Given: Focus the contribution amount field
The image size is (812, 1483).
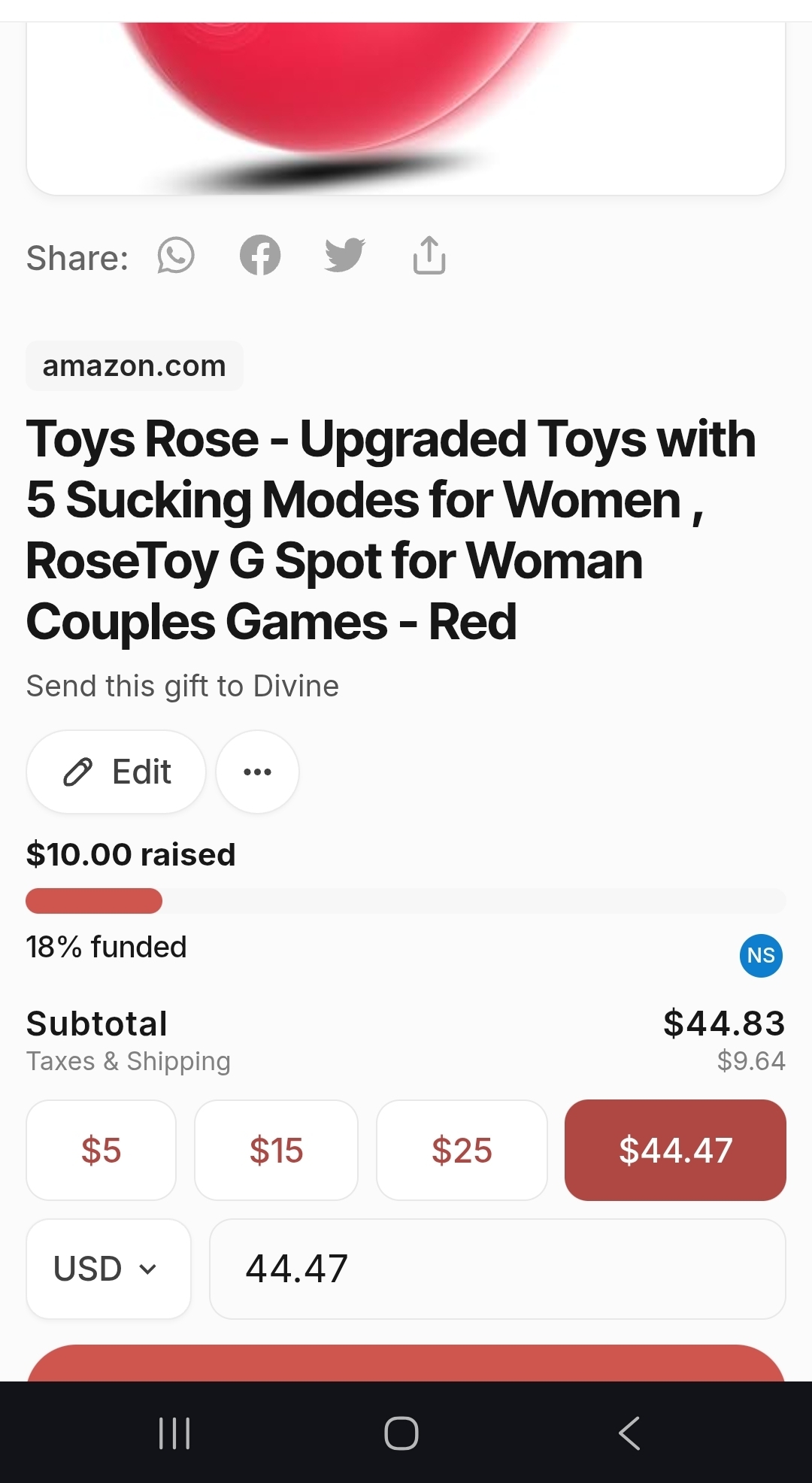Looking at the screenshot, I should coord(497,1269).
